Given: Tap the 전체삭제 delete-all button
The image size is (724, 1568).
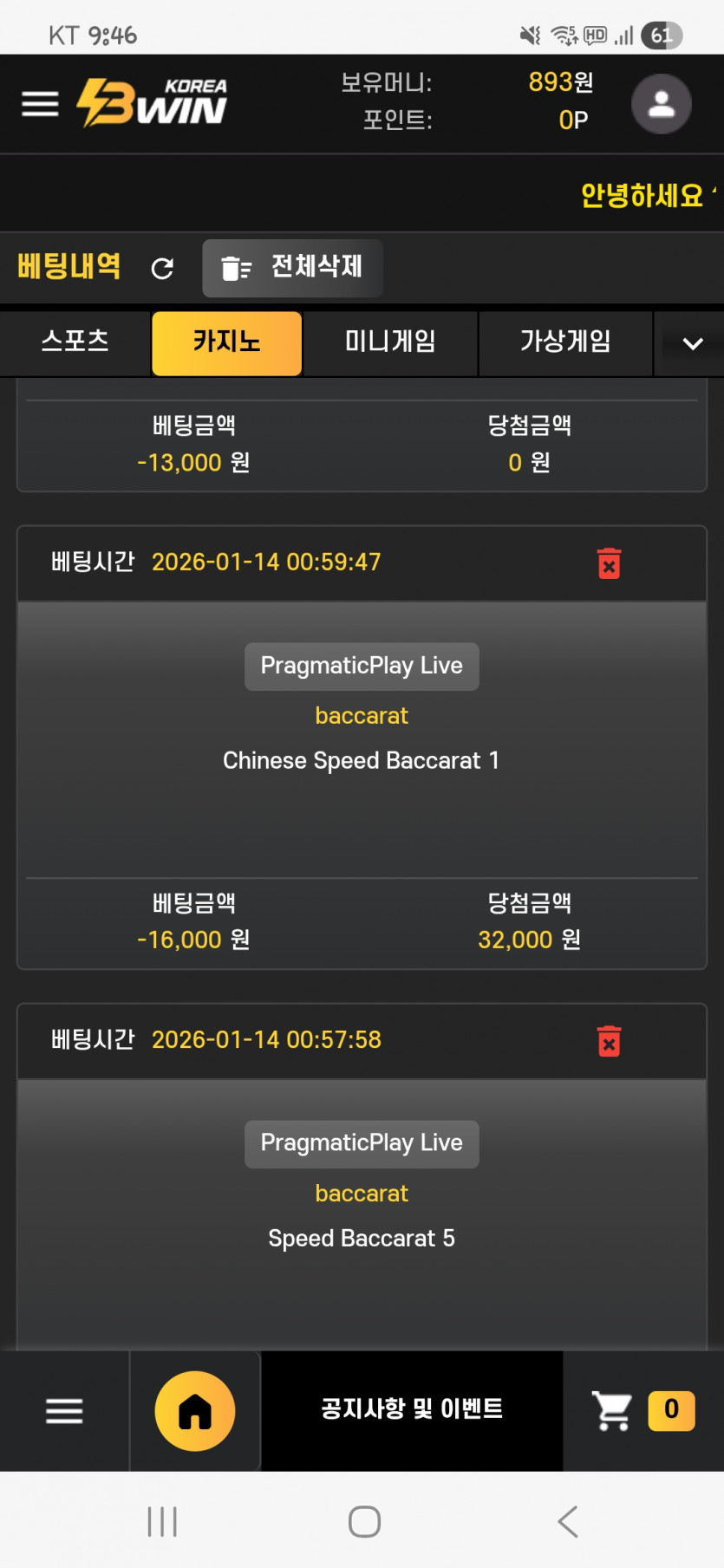Looking at the screenshot, I should click(x=292, y=268).
